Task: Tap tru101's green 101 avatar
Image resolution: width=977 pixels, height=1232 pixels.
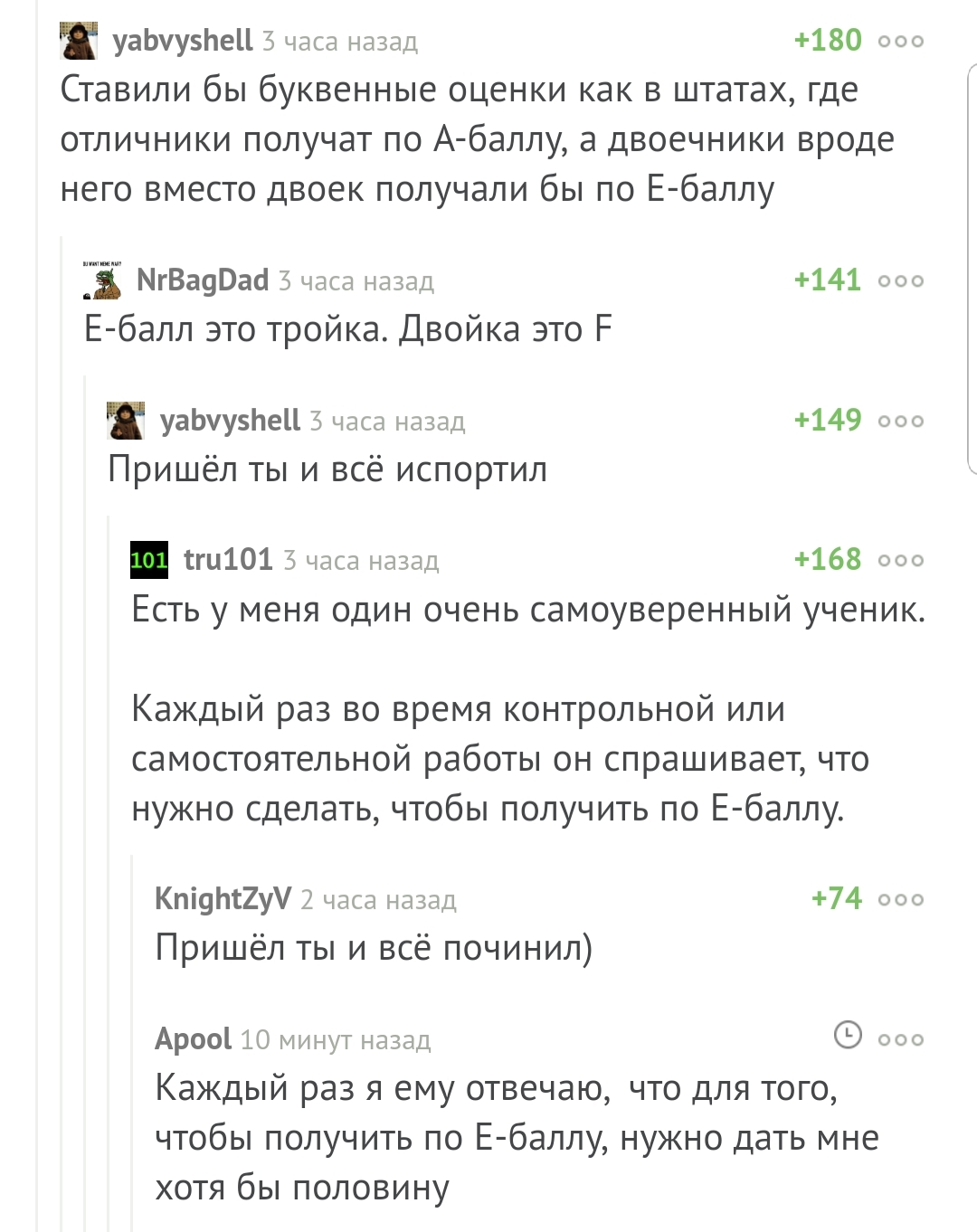Action: (149, 560)
